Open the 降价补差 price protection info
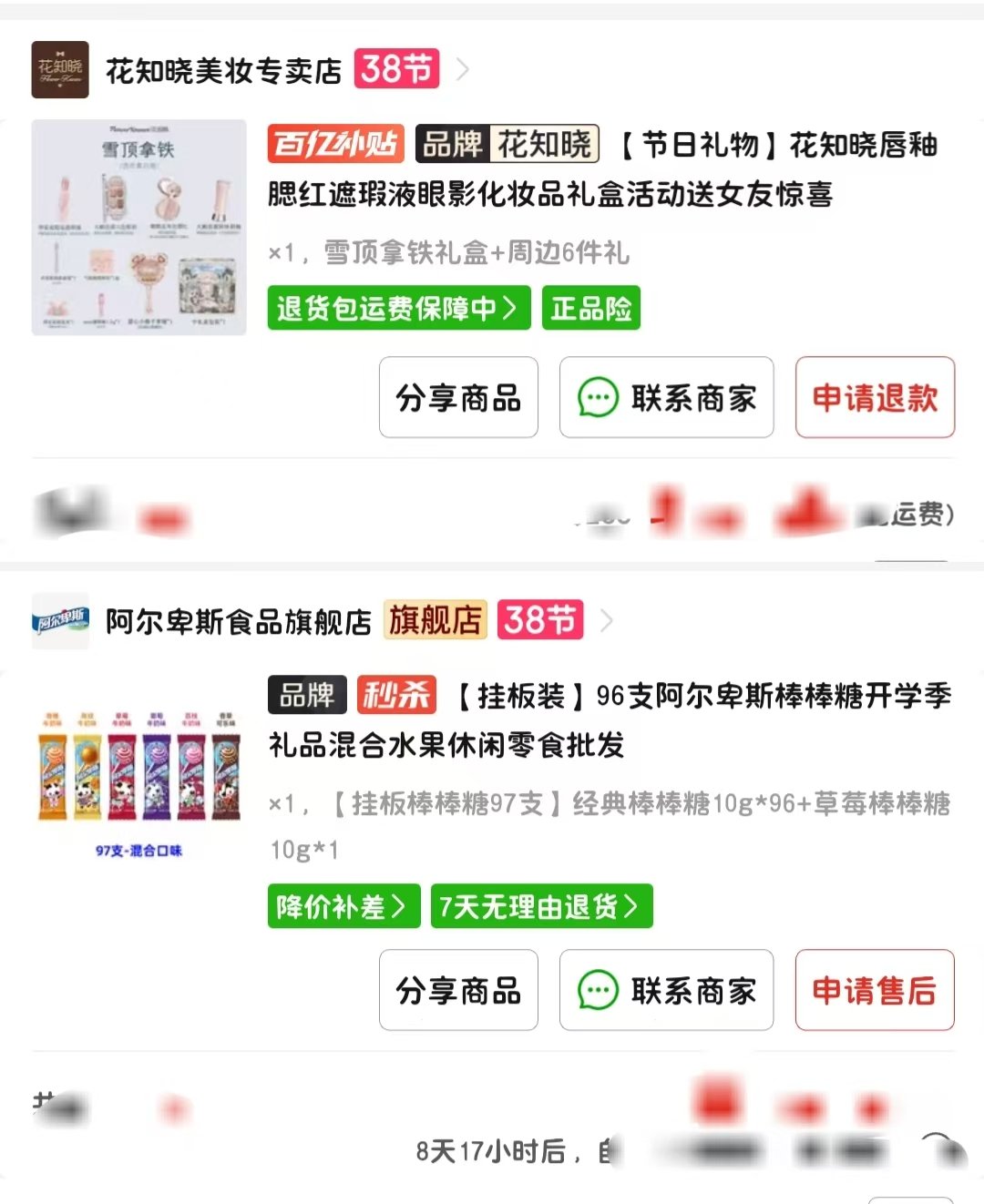 [343, 906]
